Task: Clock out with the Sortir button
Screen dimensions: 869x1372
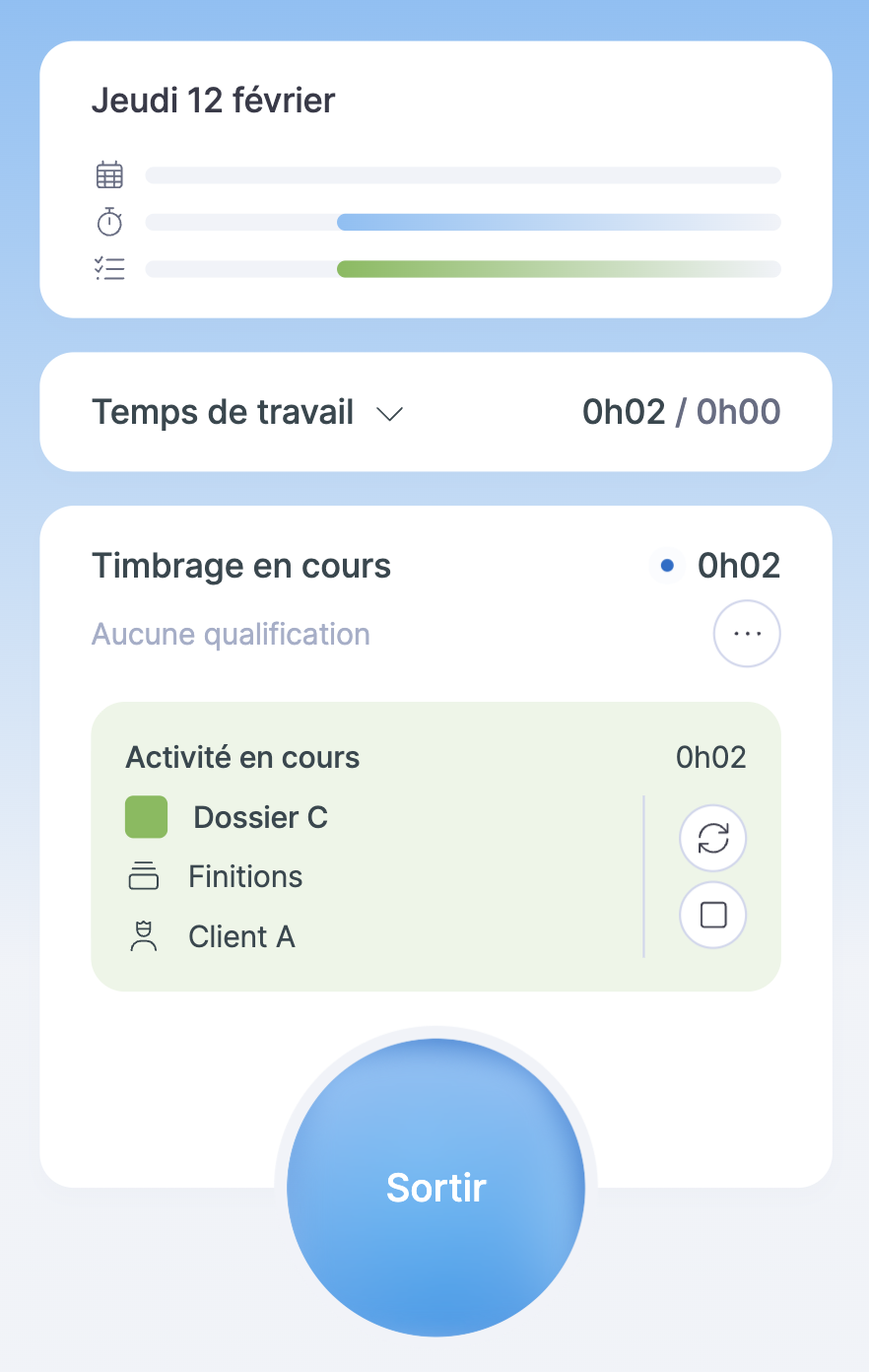Action: point(435,1188)
